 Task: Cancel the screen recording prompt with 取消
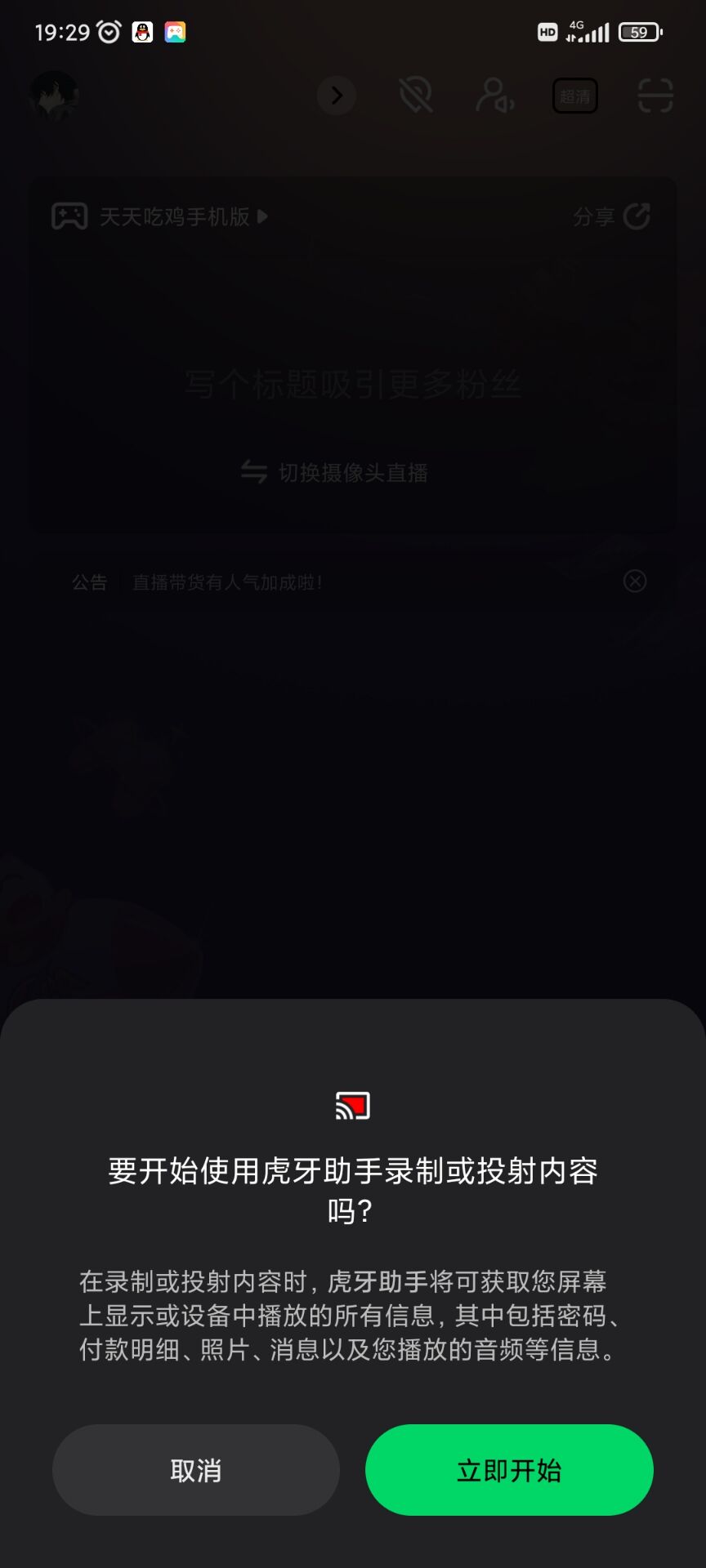point(196,1470)
